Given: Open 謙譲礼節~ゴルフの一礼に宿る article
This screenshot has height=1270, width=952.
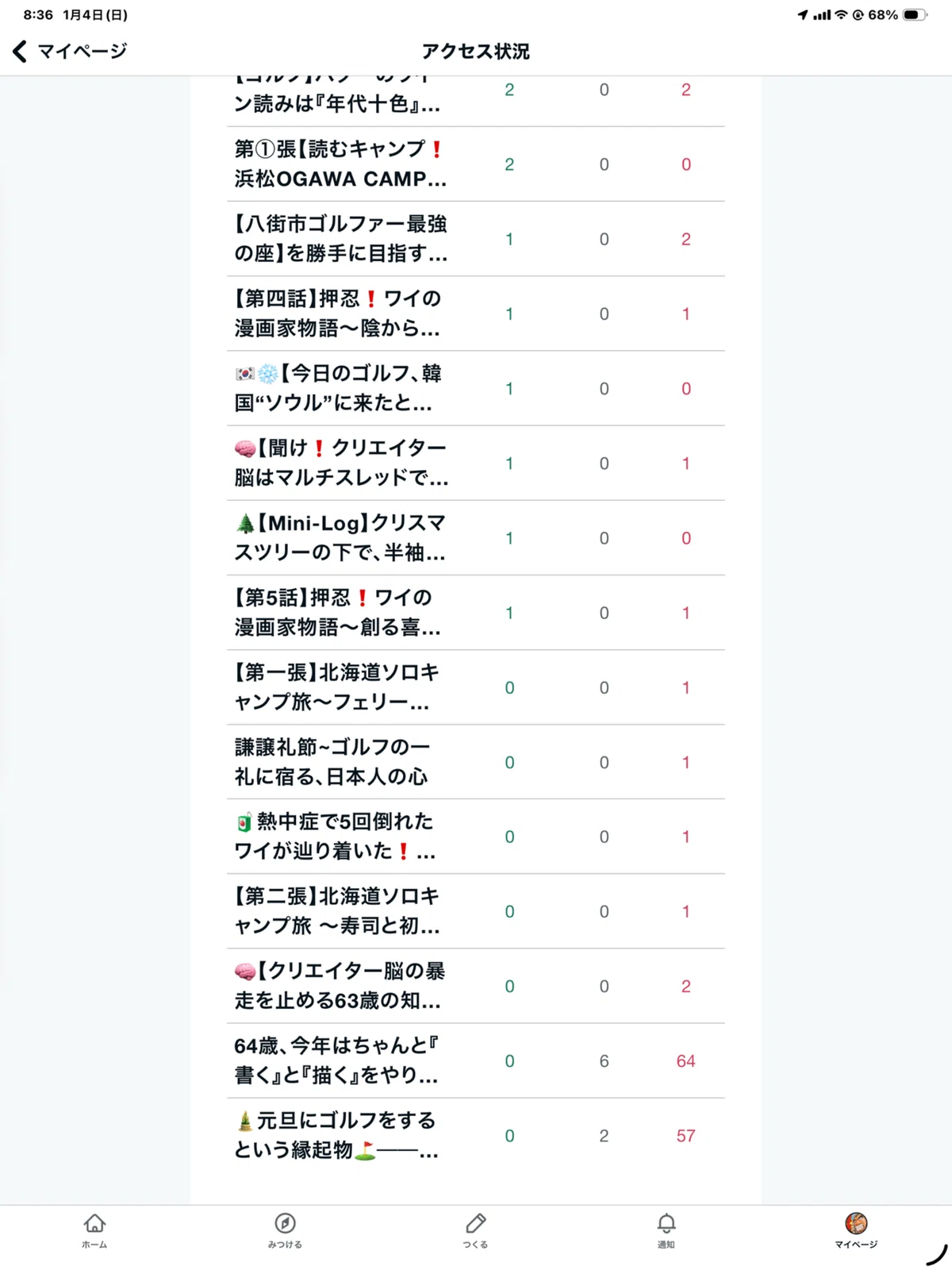Looking at the screenshot, I should tap(476, 762).
